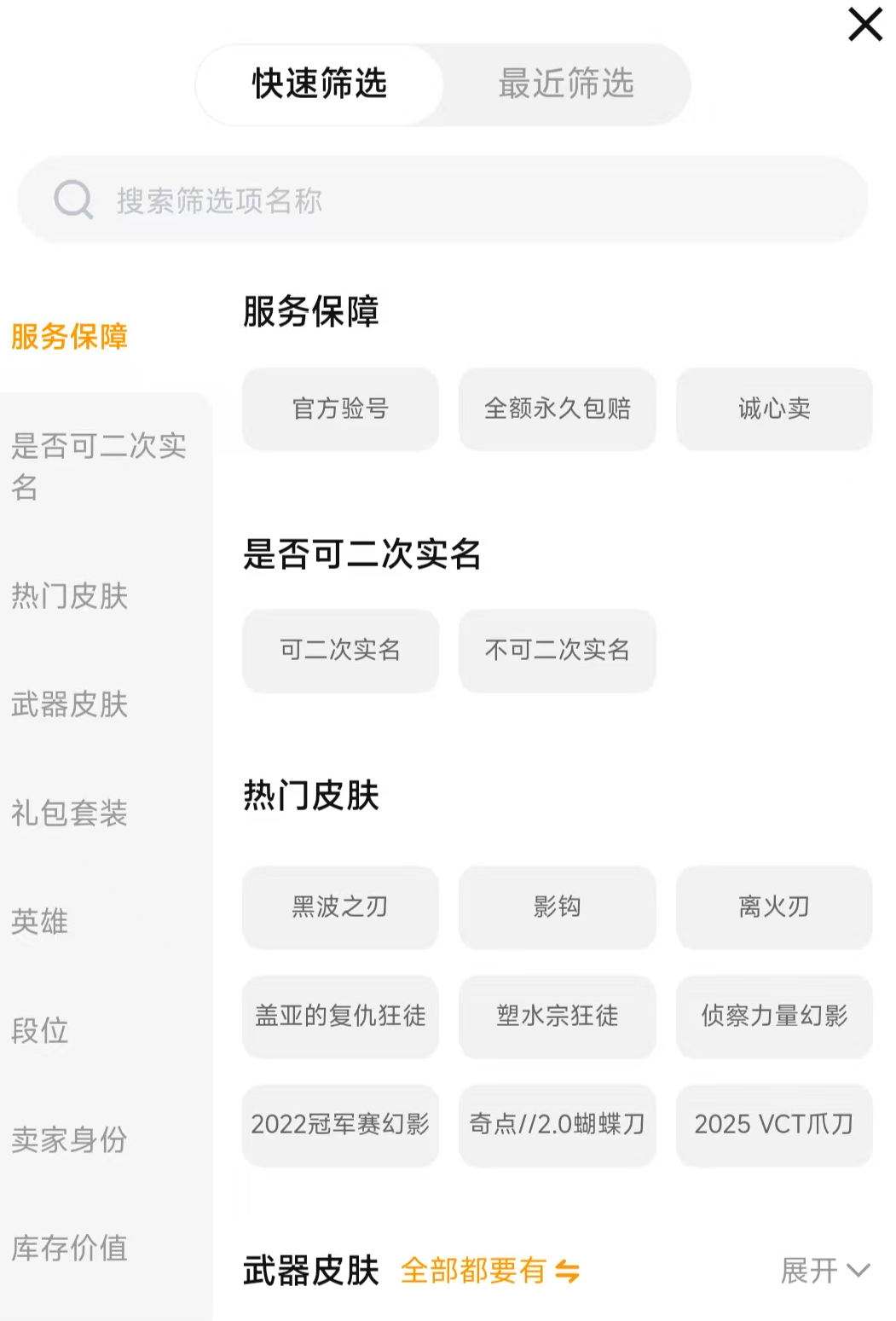Jump to 礼包套装 in the sidebar

[x=70, y=813]
